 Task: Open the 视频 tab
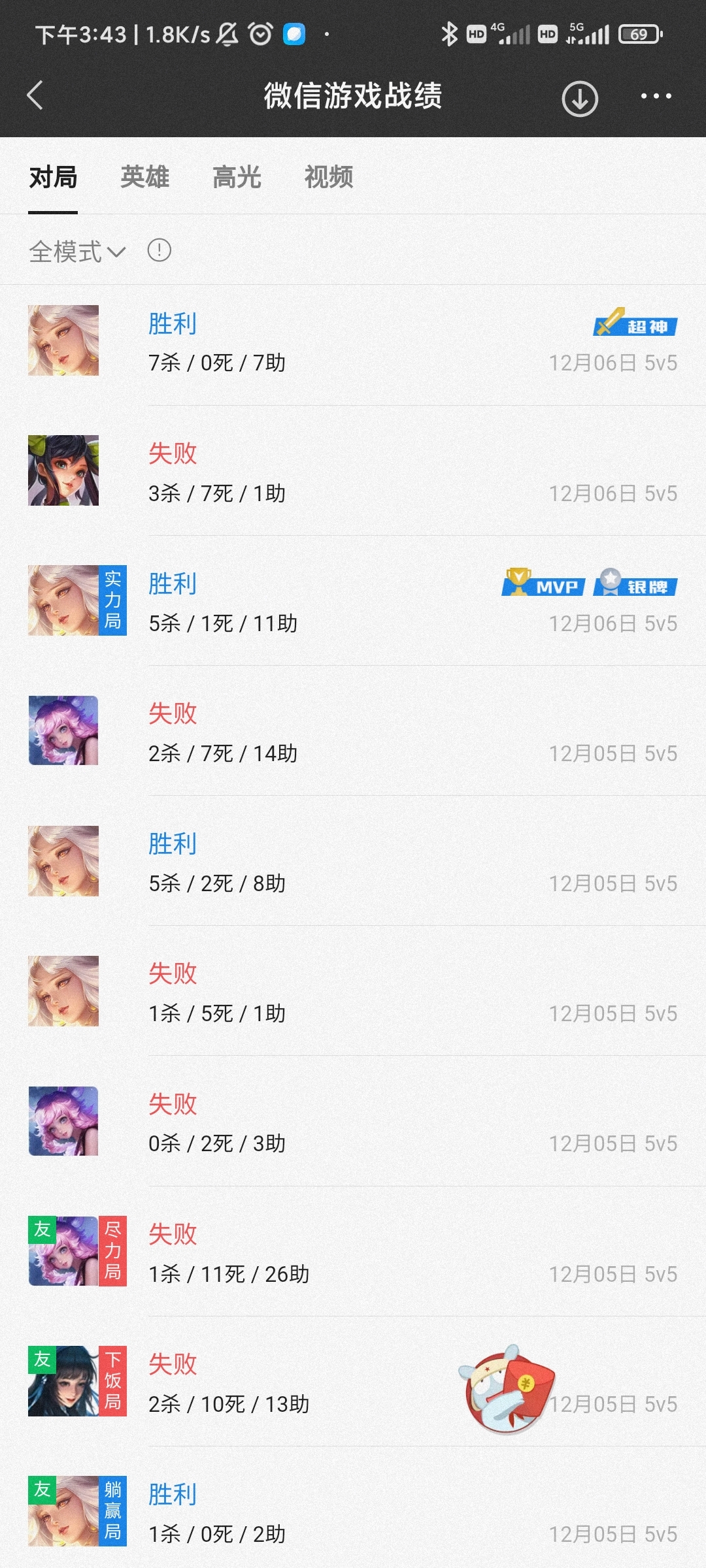pyautogui.click(x=328, y=177)
